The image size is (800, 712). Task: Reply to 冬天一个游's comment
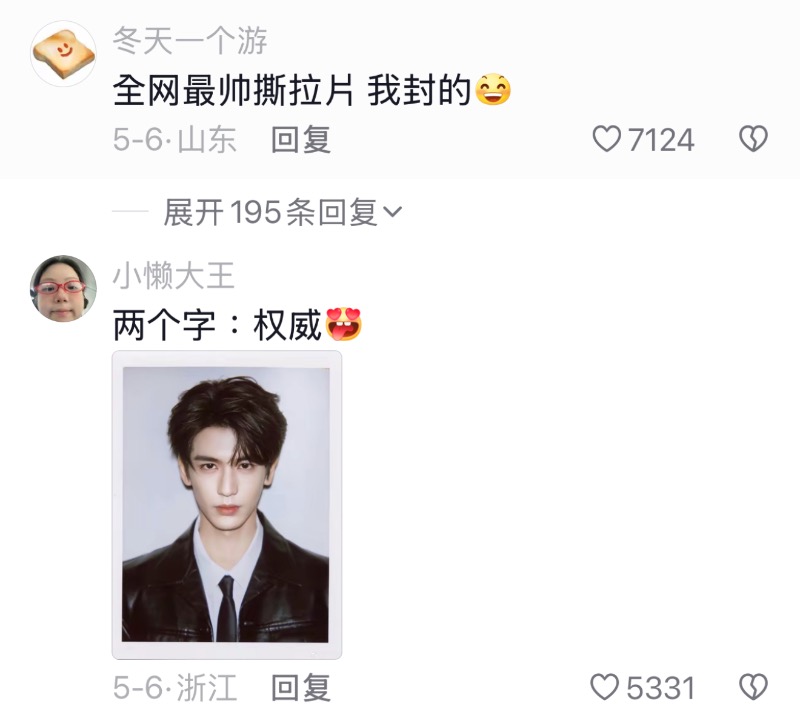(300, 139)
